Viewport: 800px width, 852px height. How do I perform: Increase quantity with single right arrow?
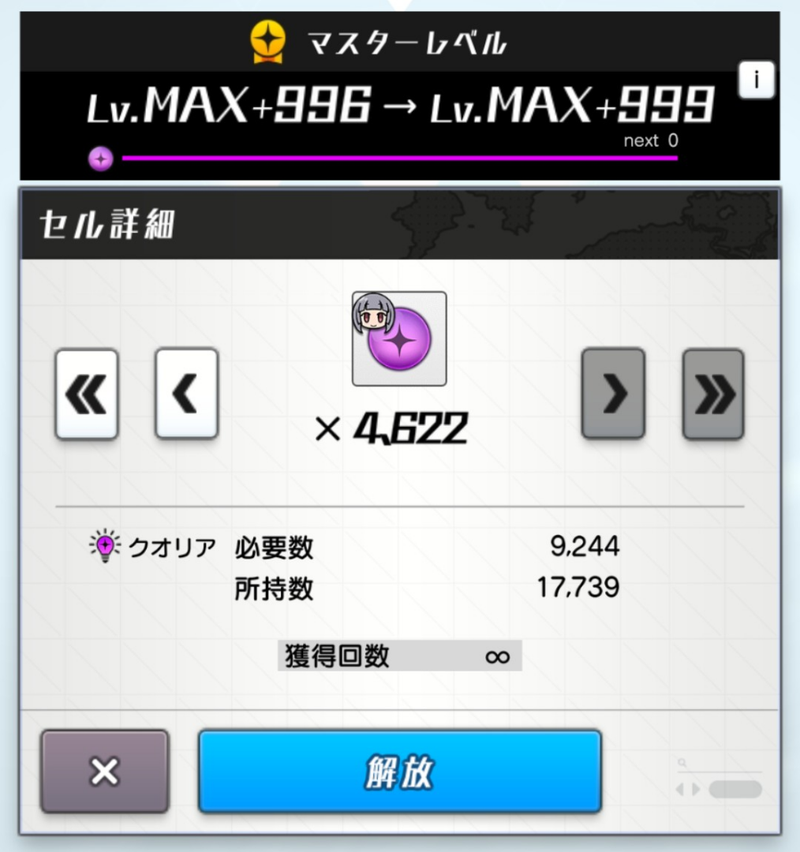pos(613,394)
